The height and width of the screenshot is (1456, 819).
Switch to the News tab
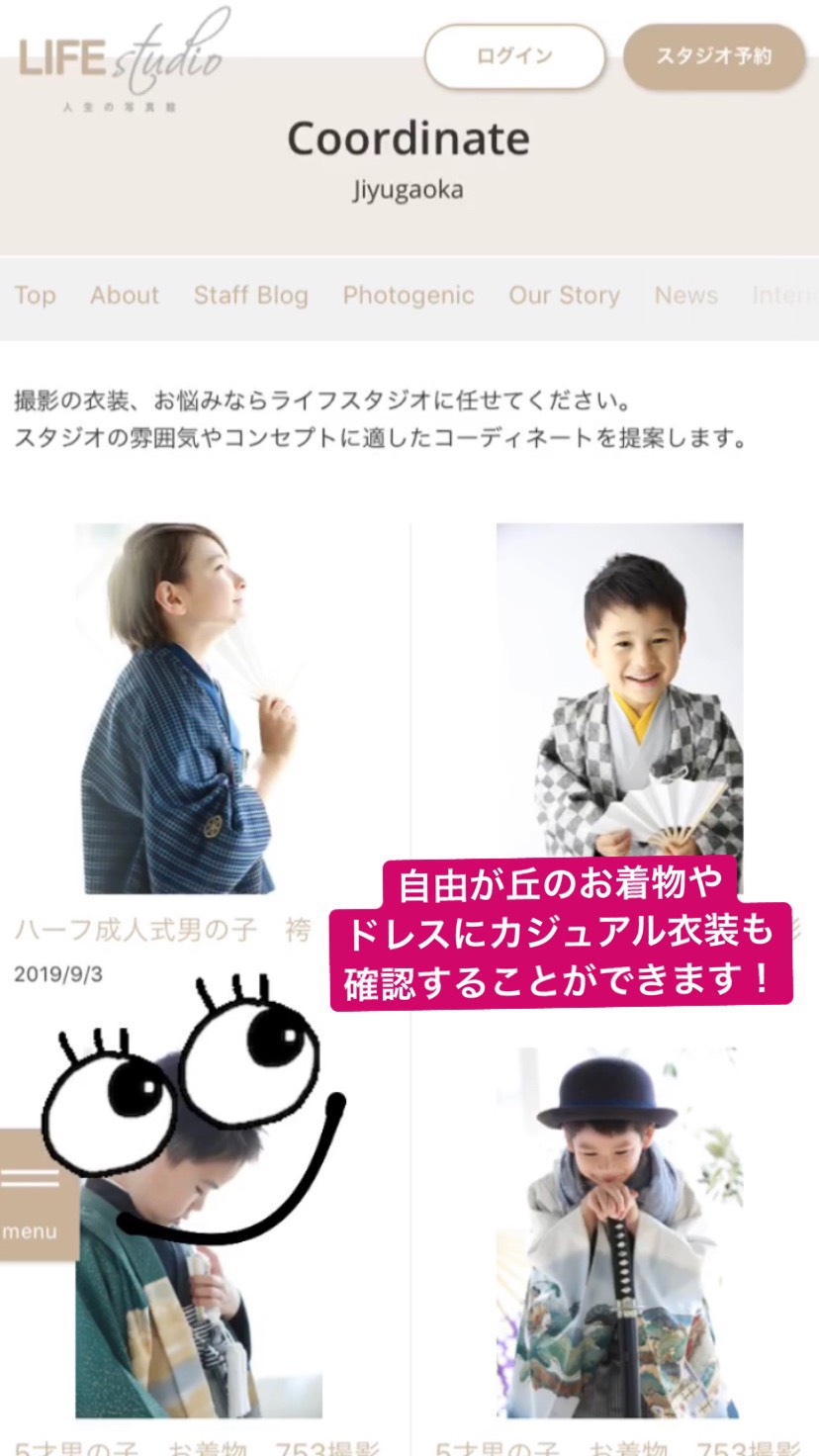click(685, 296)
